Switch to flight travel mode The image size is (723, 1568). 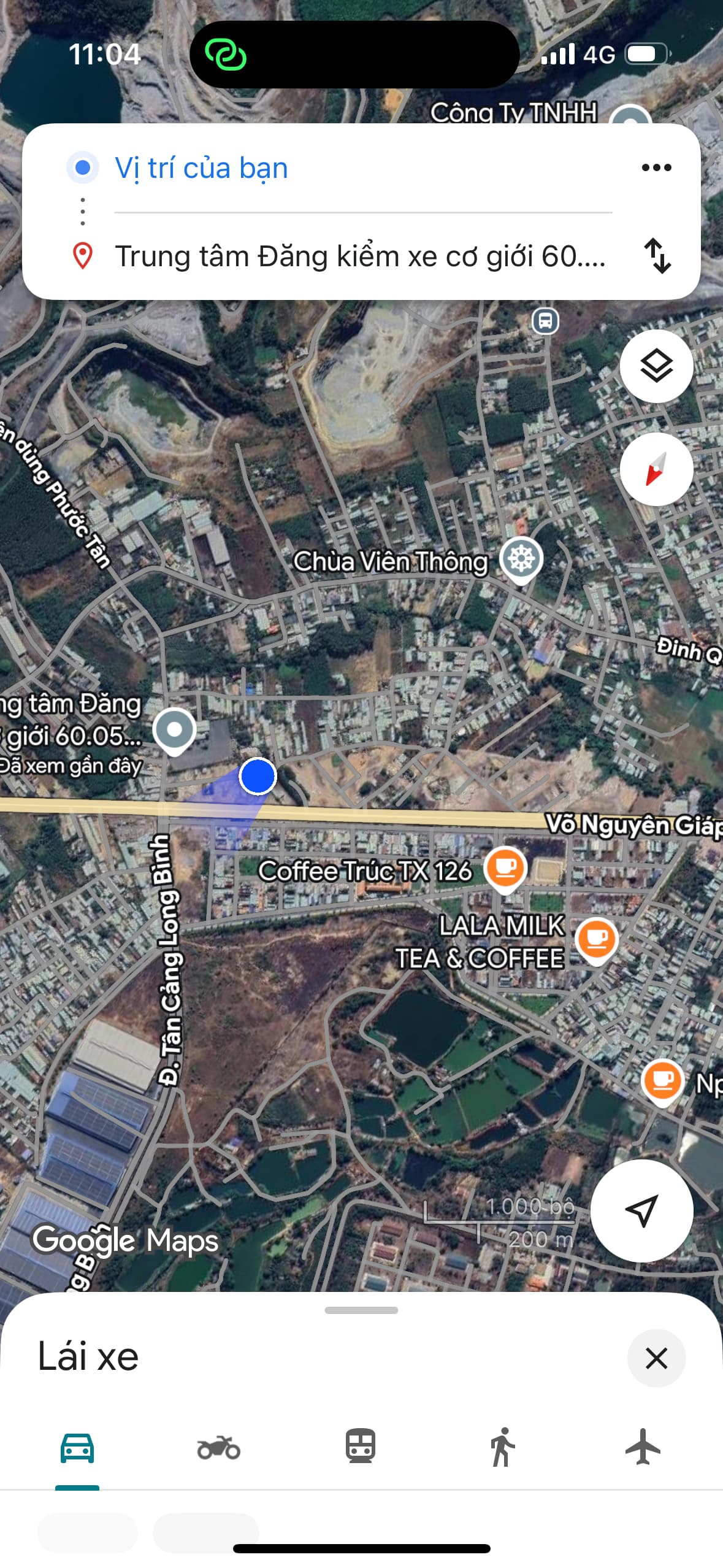[x=643, y=1447]
